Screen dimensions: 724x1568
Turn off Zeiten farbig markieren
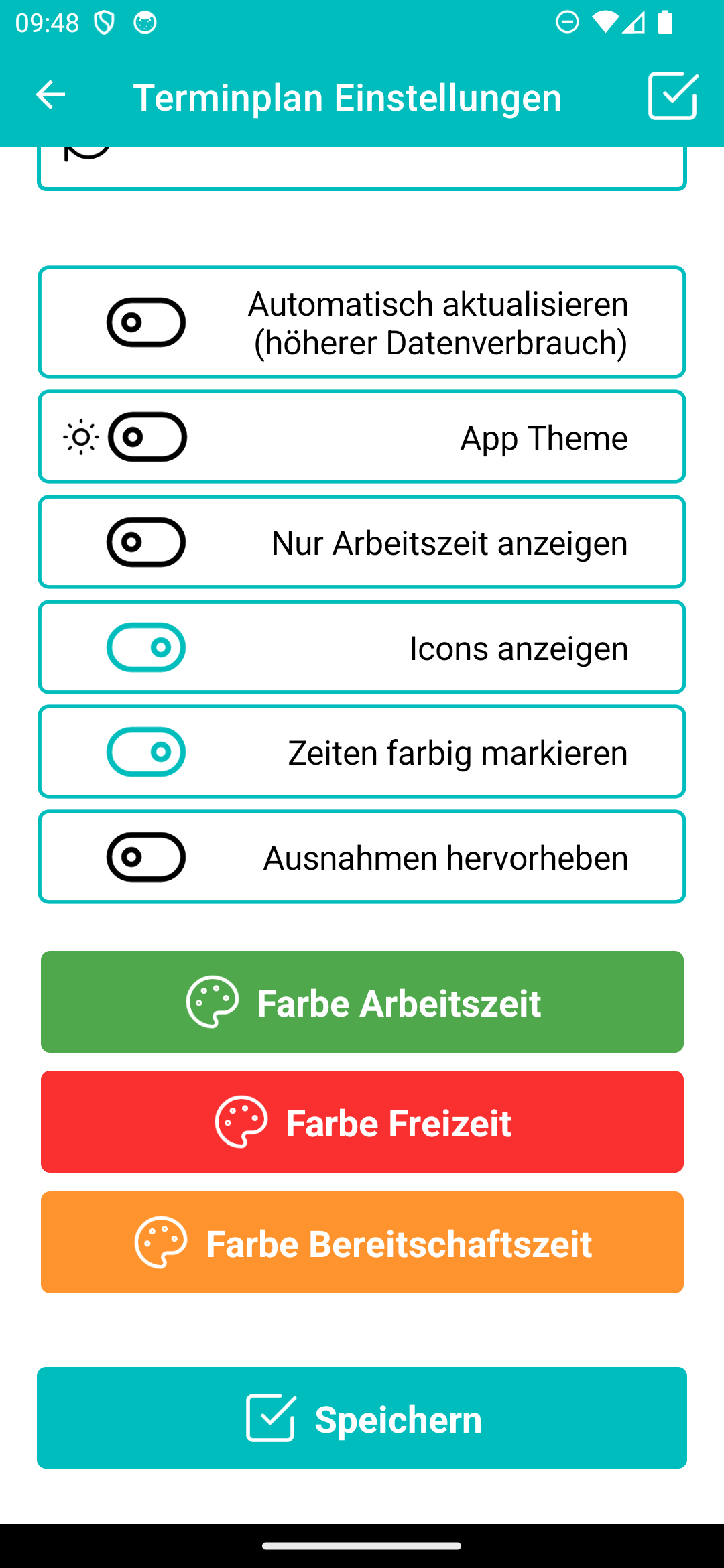(146, 752)
